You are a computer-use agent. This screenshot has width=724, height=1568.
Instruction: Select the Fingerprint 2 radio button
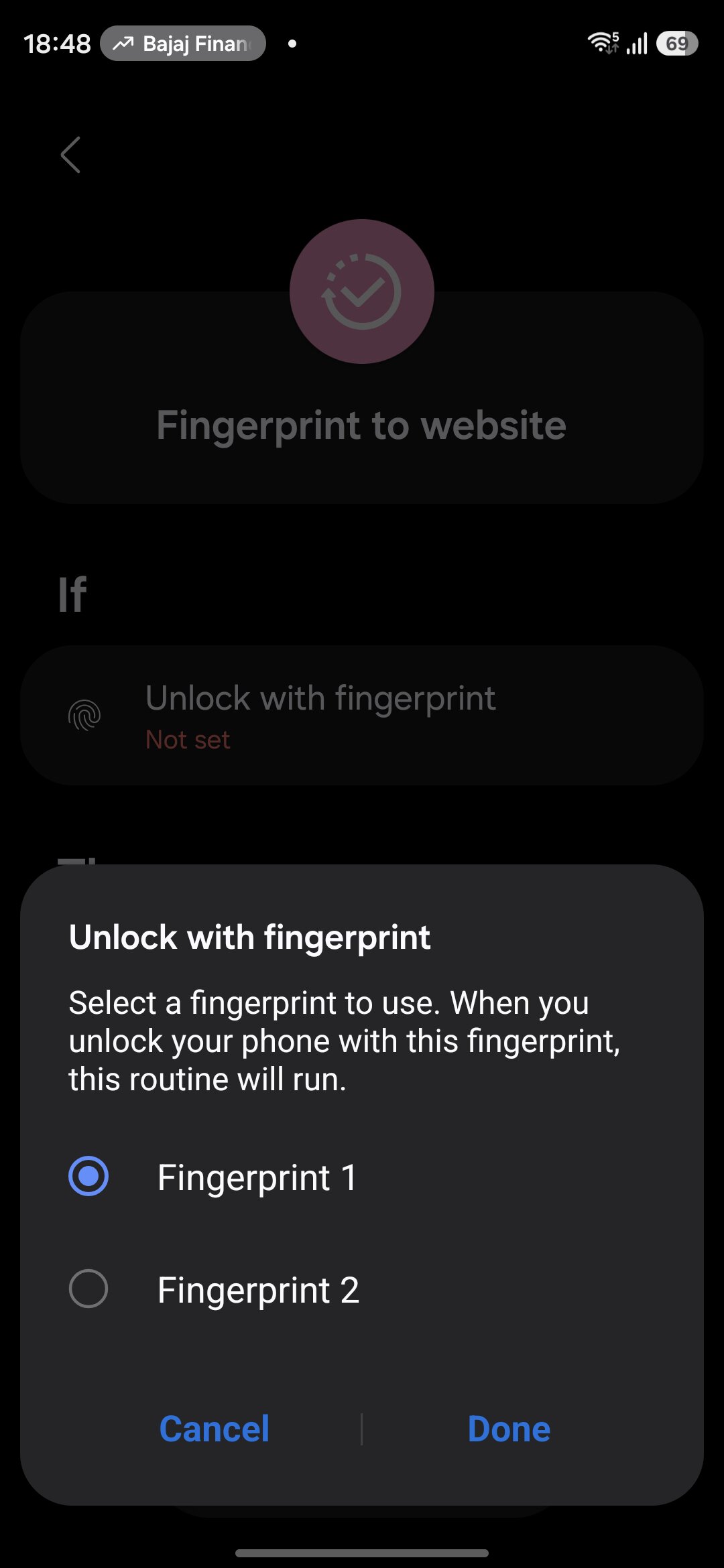coord(86,1288)
